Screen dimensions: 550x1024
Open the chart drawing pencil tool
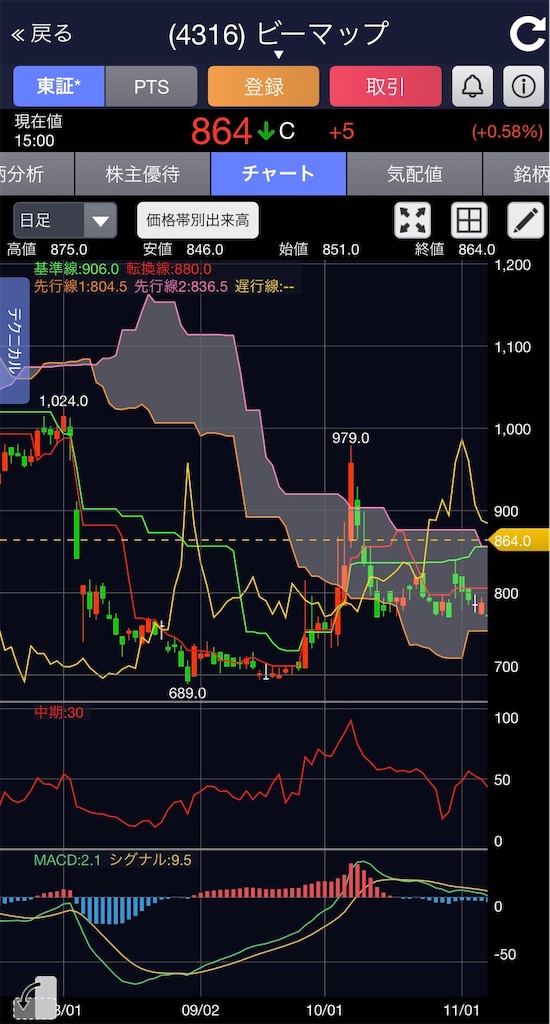coord(526,220)
